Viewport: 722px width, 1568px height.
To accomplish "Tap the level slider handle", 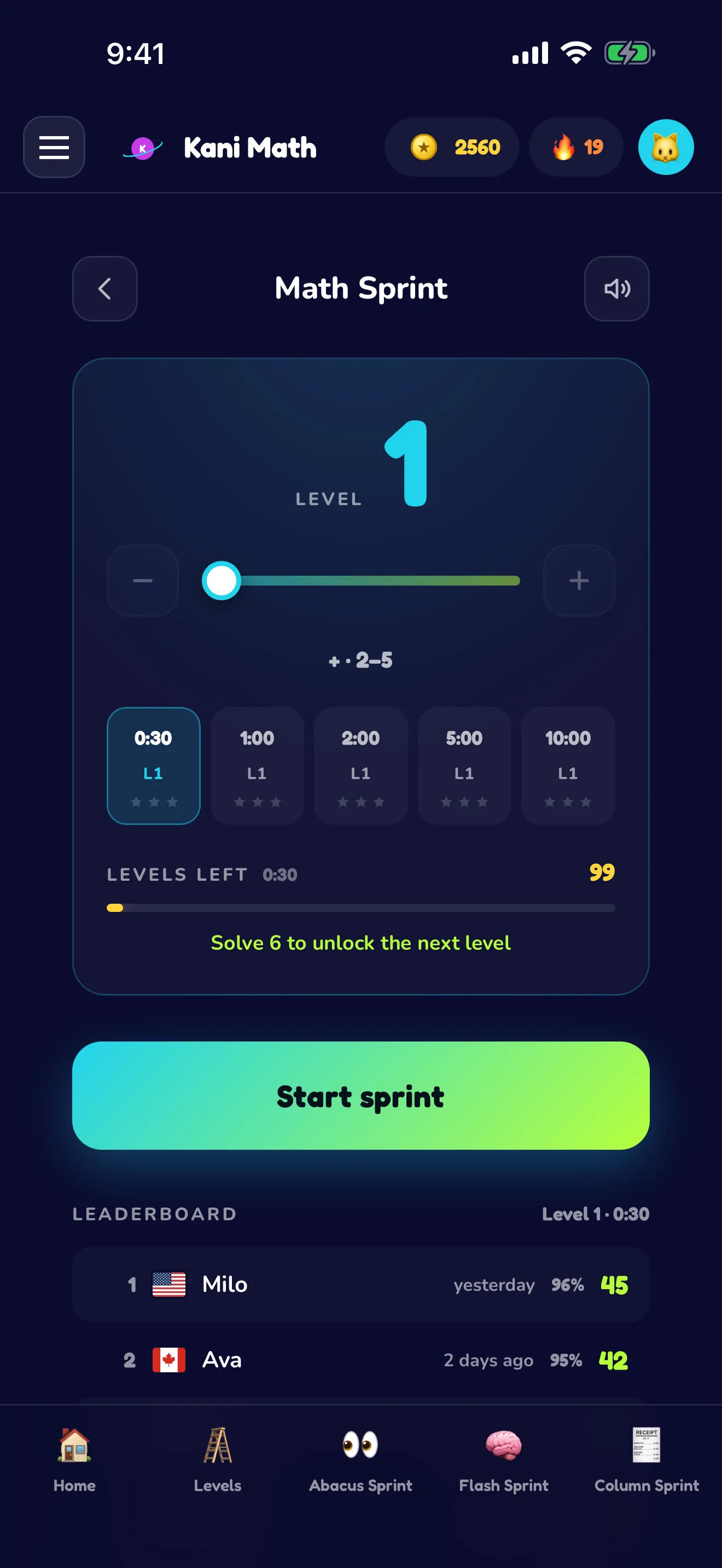I will [222, 581].
